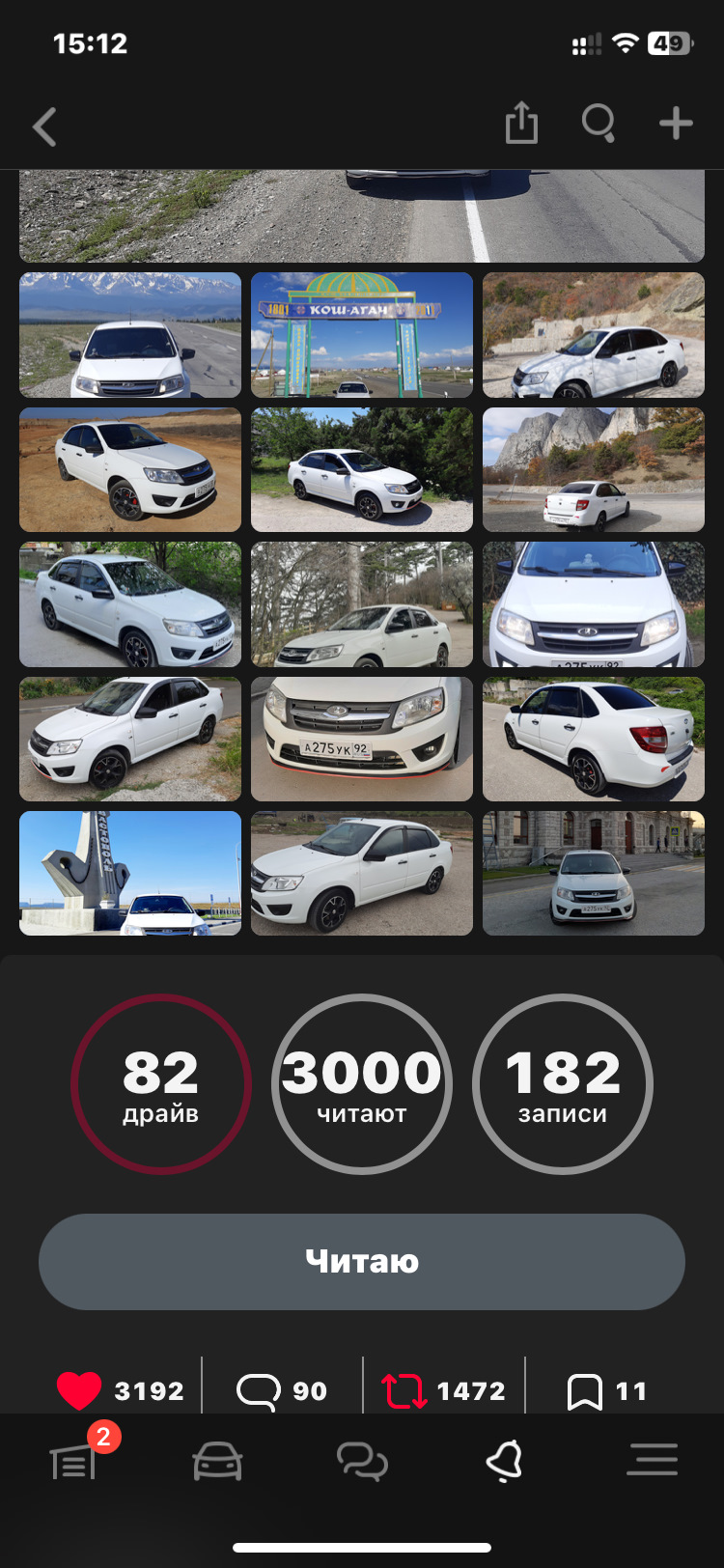The height and width of the screenshot is (1568, 724).
Task: Open the hamburger menu tab
Action: (x=652, y=1460)
